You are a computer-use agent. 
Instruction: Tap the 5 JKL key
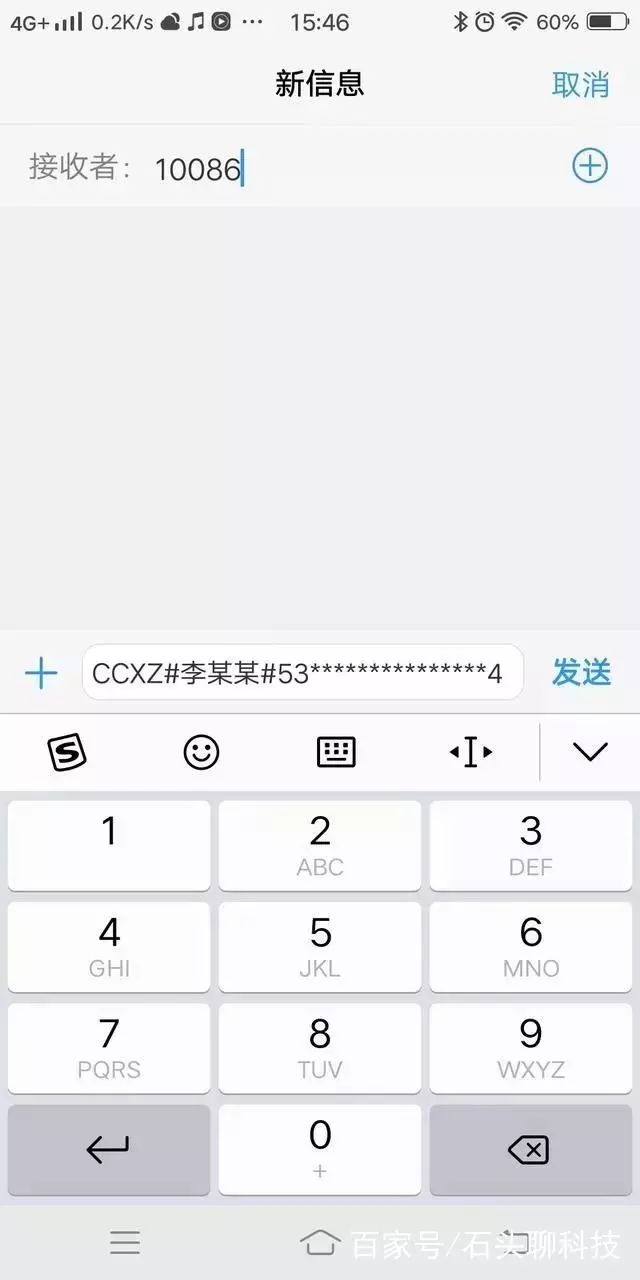point(320,946)
